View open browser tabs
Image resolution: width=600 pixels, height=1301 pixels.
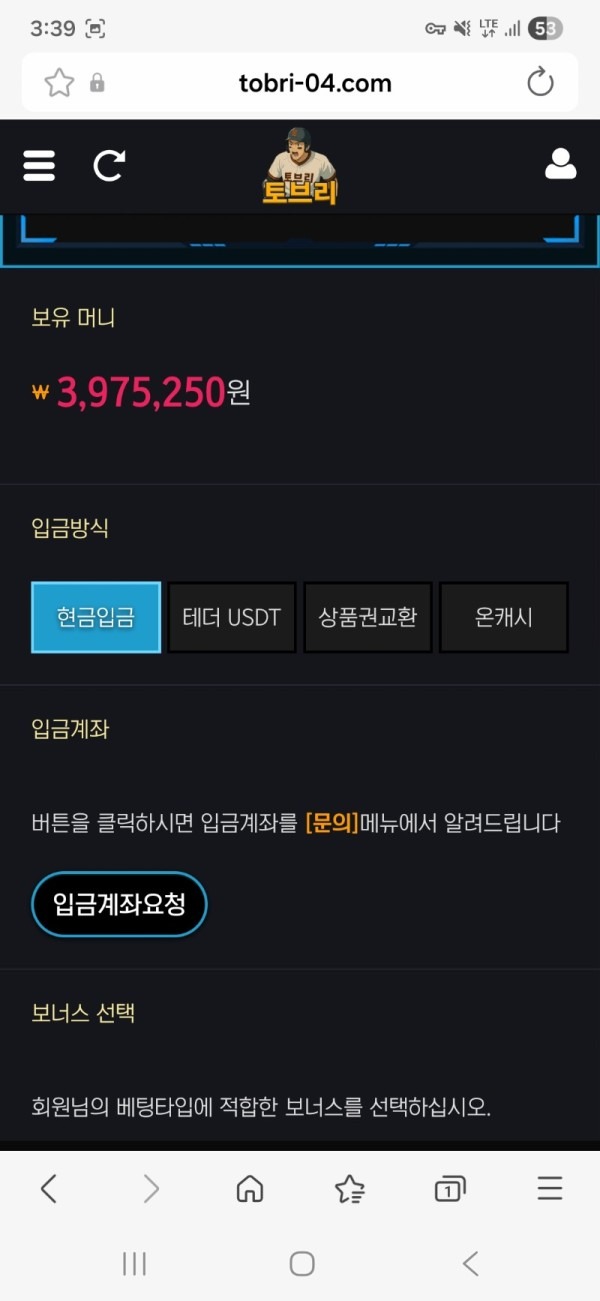coord(449,1188)
